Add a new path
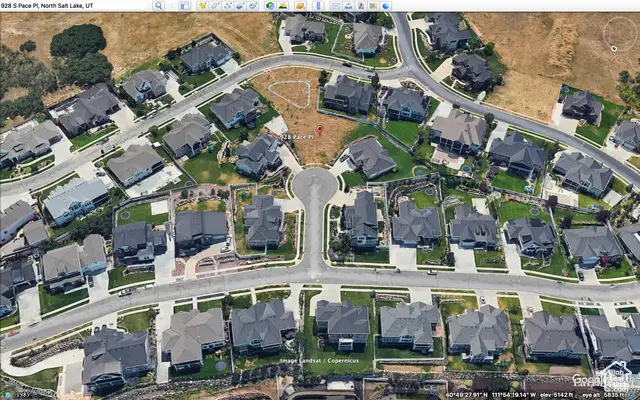 [x=227, y=6]
